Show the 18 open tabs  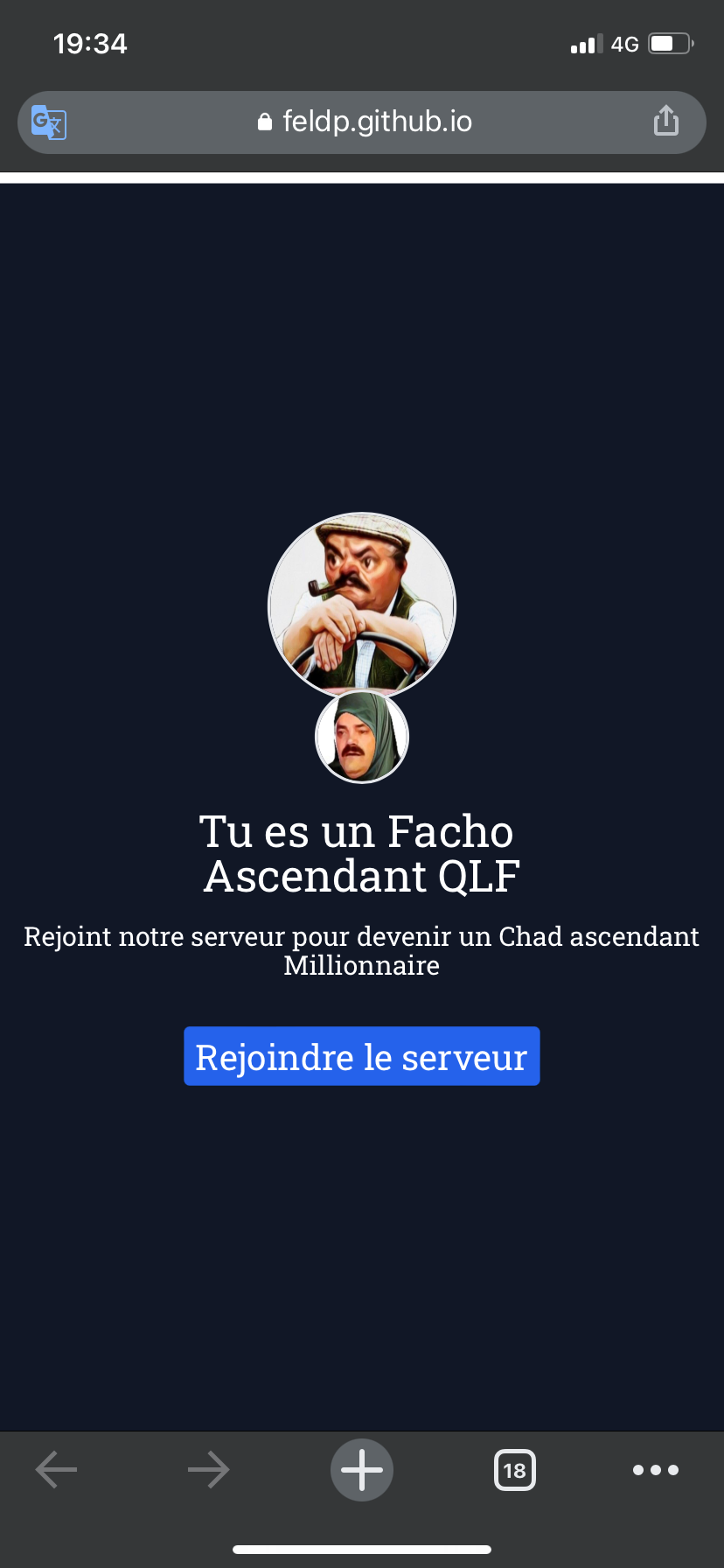tap(515, 1470)
